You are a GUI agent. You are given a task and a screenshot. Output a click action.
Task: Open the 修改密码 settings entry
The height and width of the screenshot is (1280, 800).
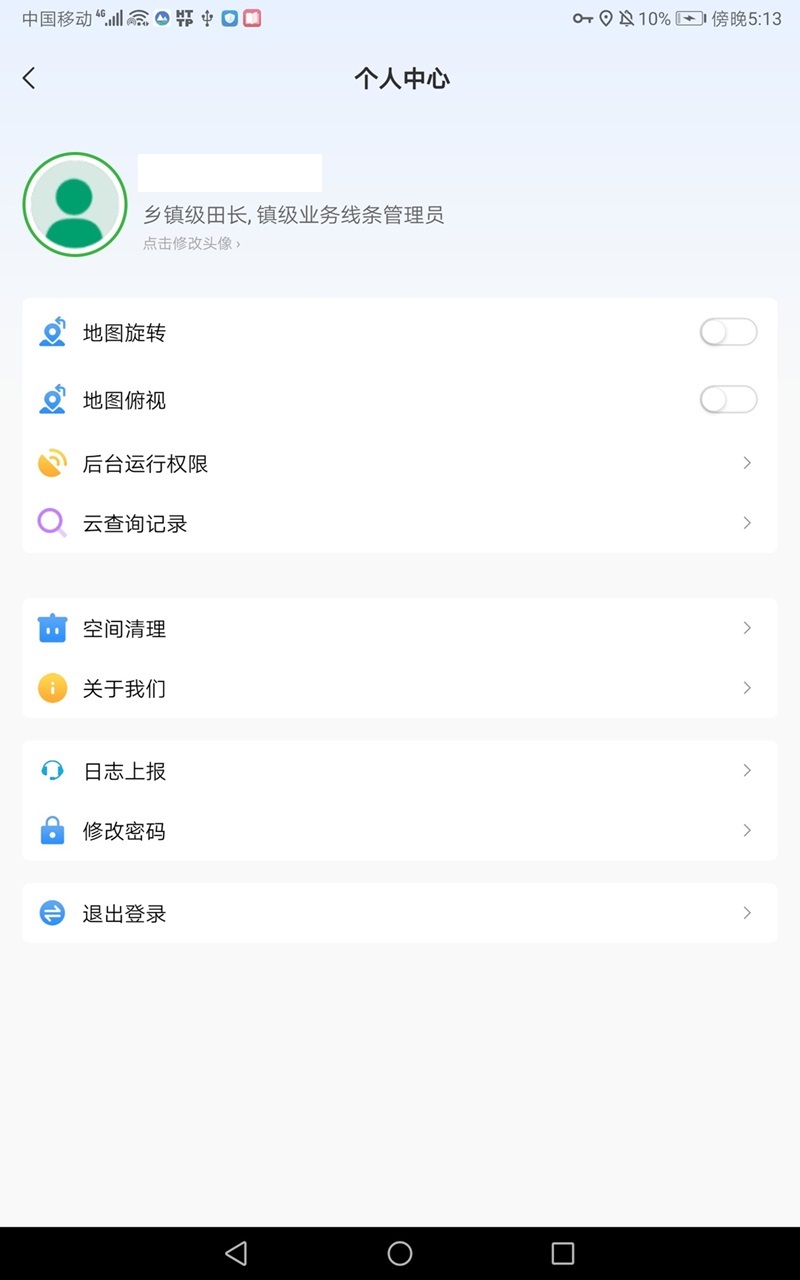(x=400, y=830)
